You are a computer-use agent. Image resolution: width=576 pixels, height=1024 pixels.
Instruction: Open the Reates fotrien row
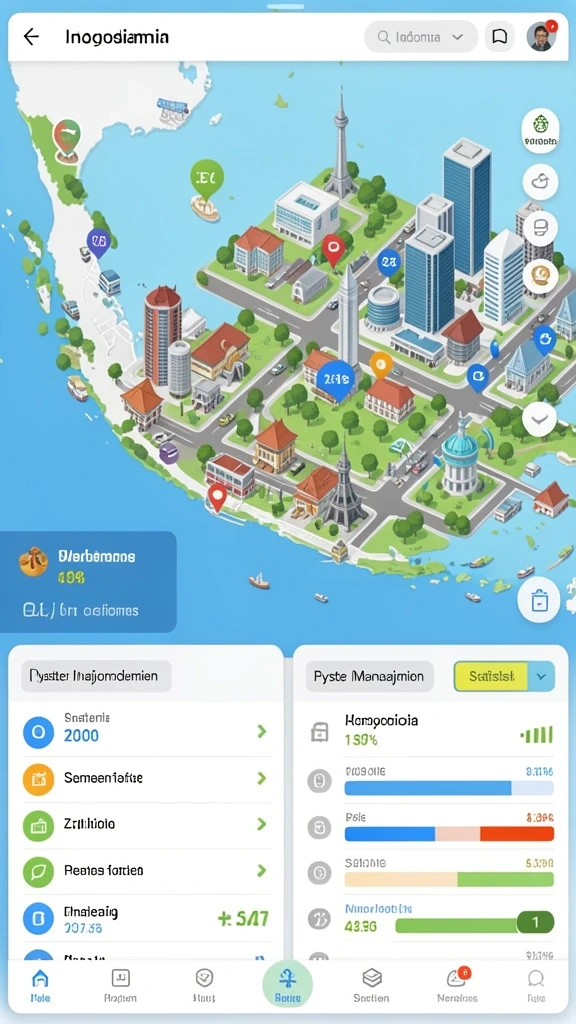click(x=147, y=871)
